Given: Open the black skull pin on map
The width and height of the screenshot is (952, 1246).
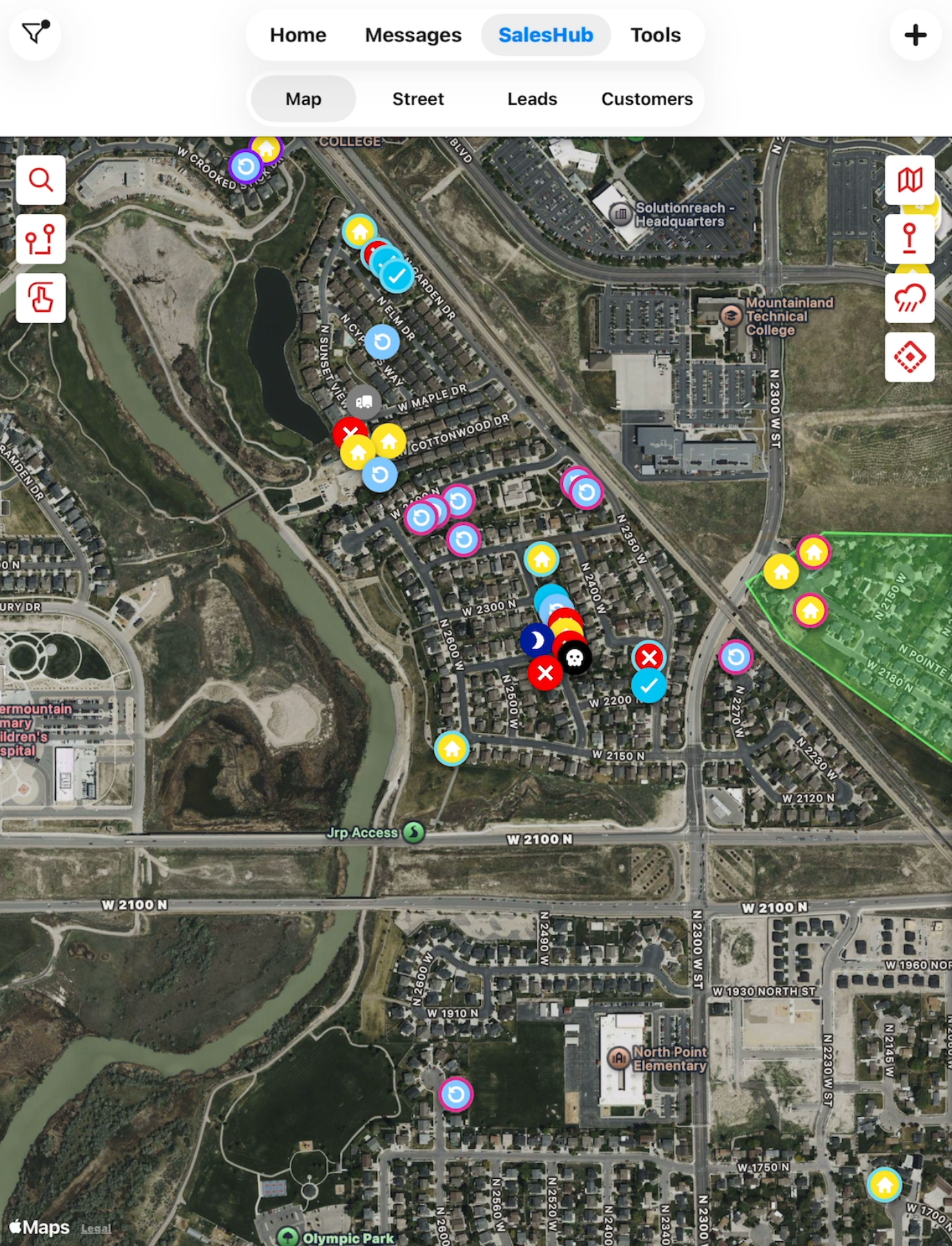Looking at the screenshot, I should click(575, 658).
